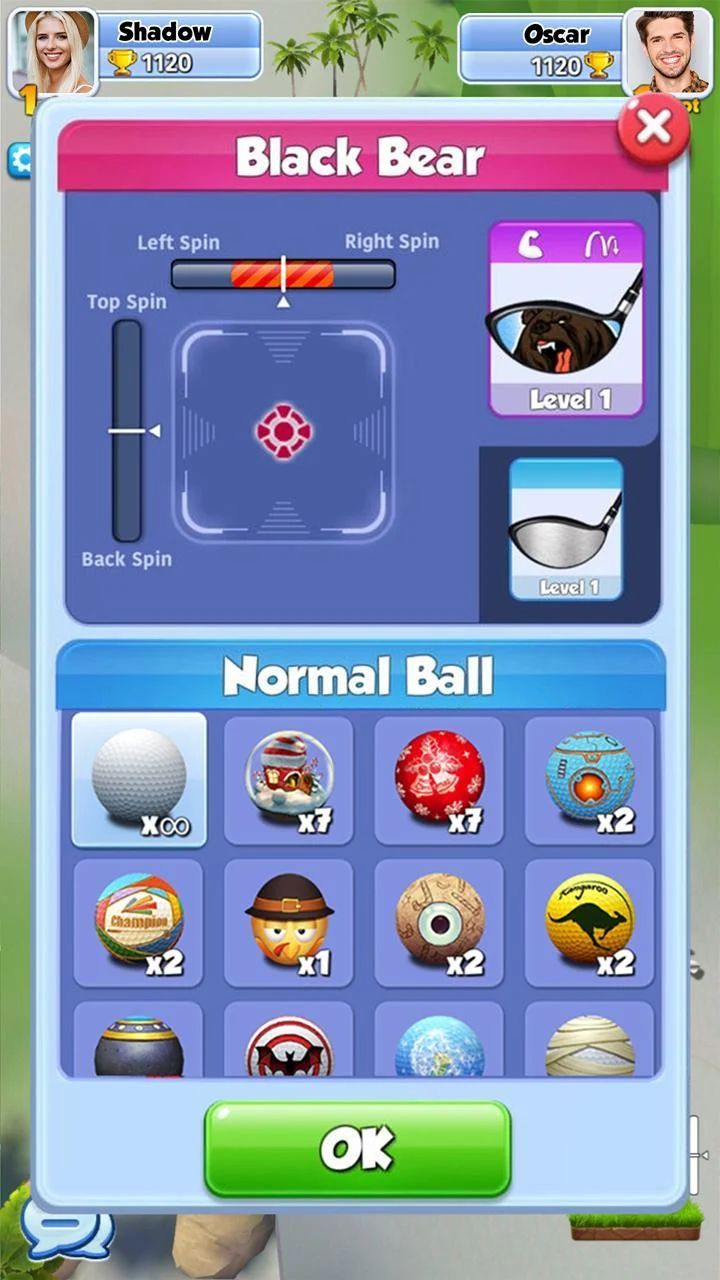Select the eyeball ball
The height and width of the screenshot is (1280, 720).
439,922
